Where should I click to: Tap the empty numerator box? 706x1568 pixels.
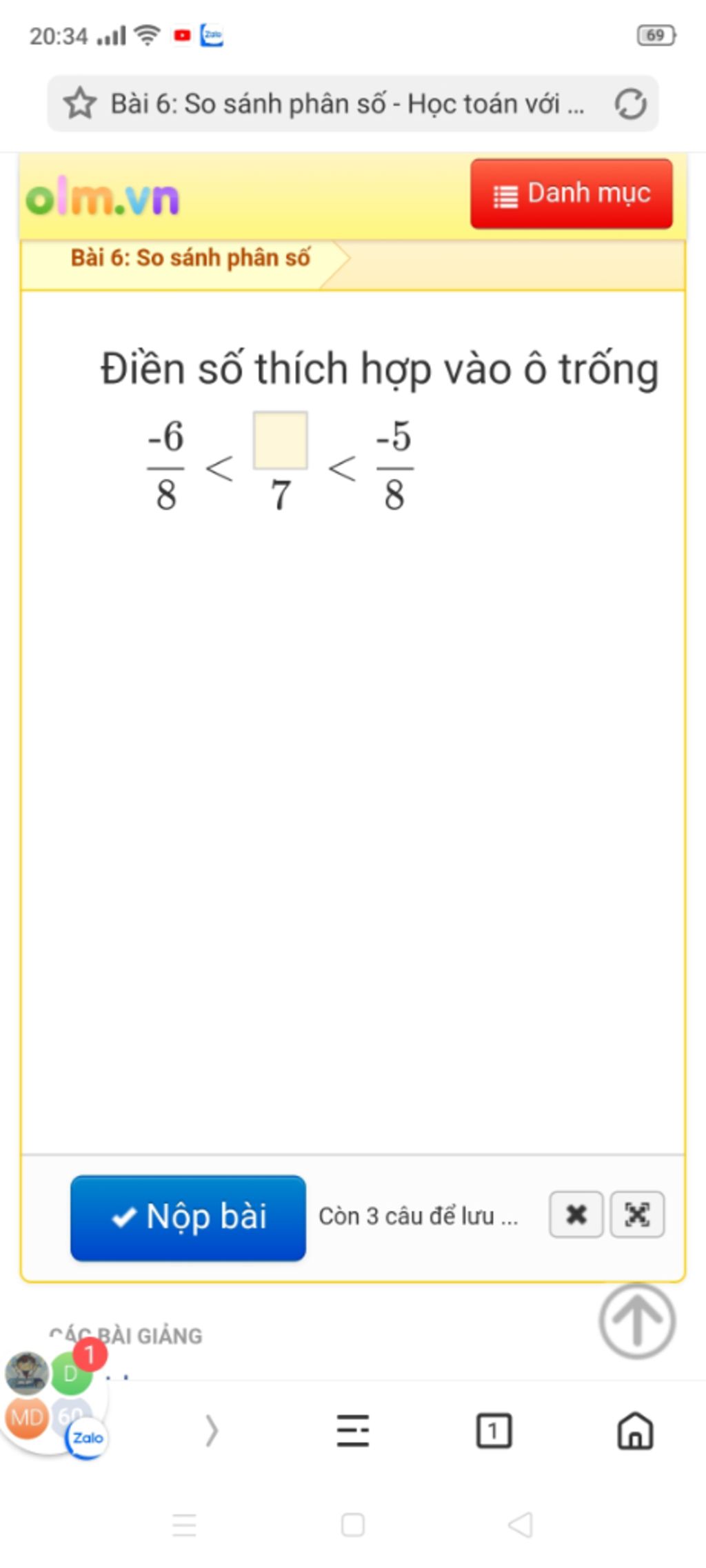(280, 440)
